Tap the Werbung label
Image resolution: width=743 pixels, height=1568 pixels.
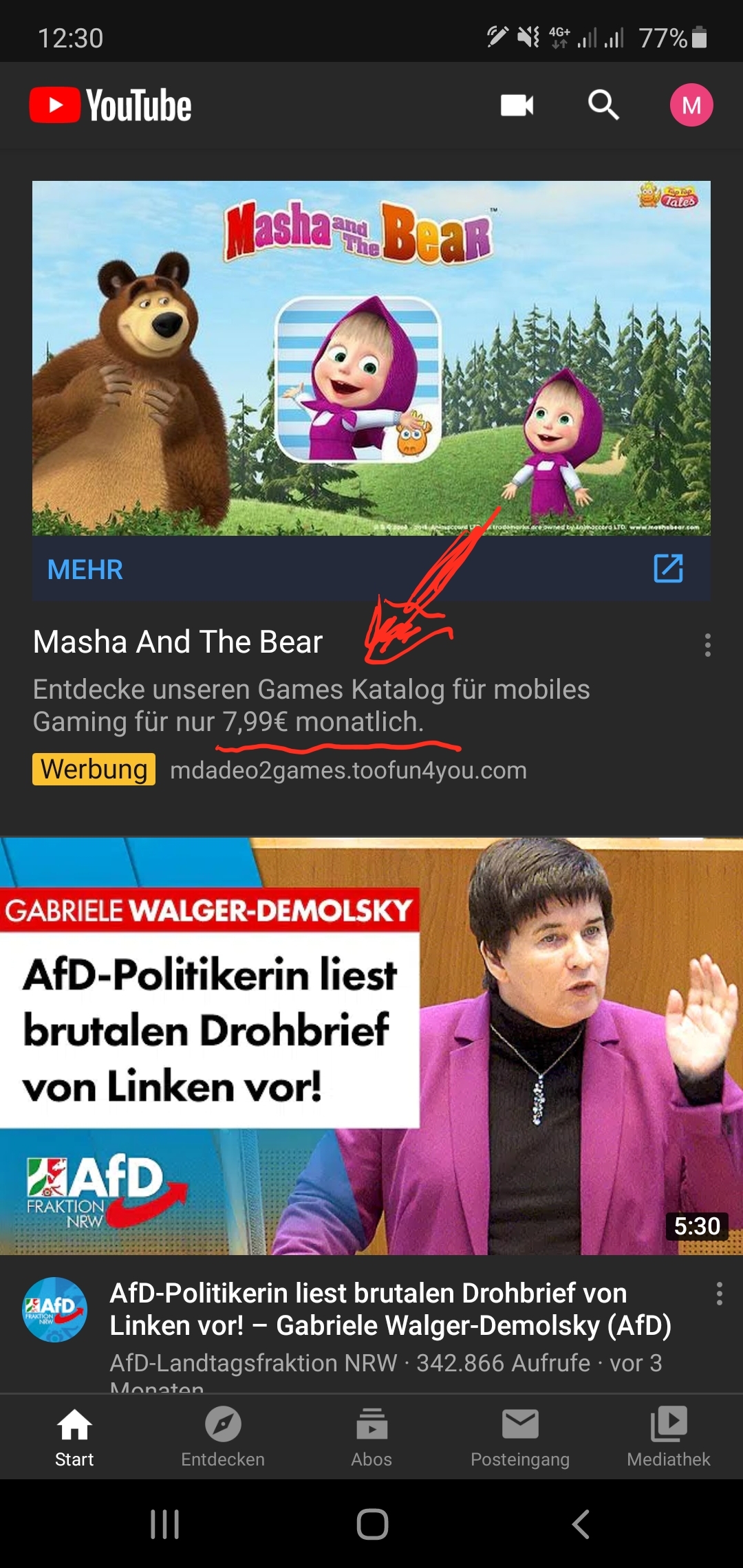click(94, 770)
